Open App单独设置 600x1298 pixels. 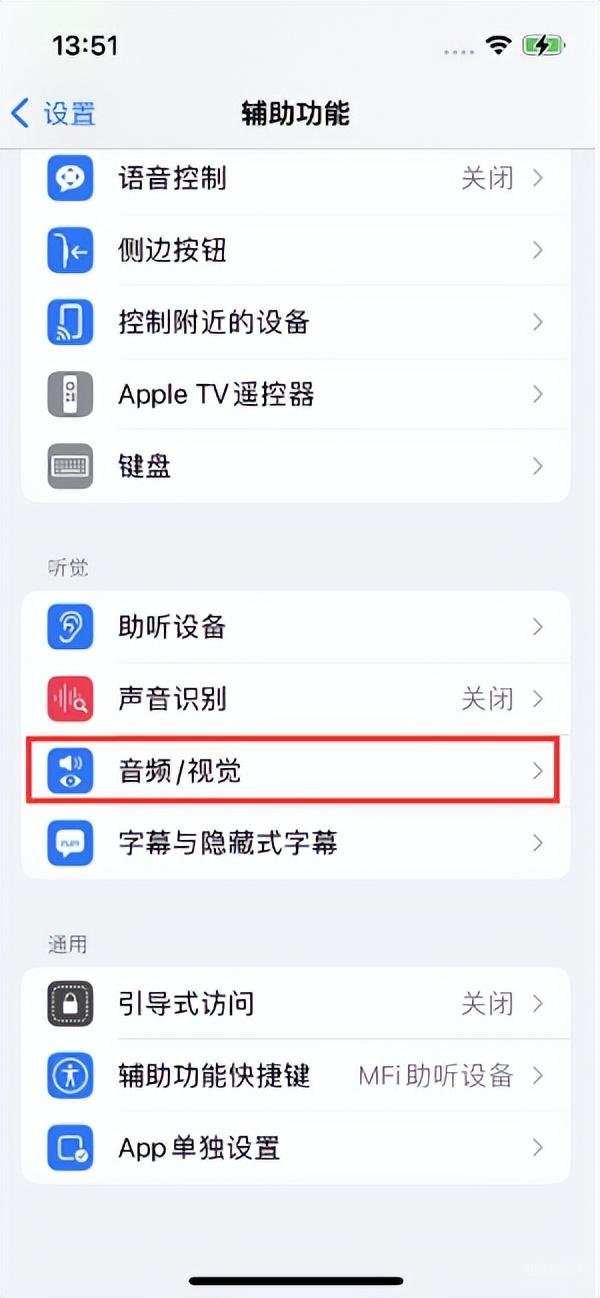(295, 1147)
